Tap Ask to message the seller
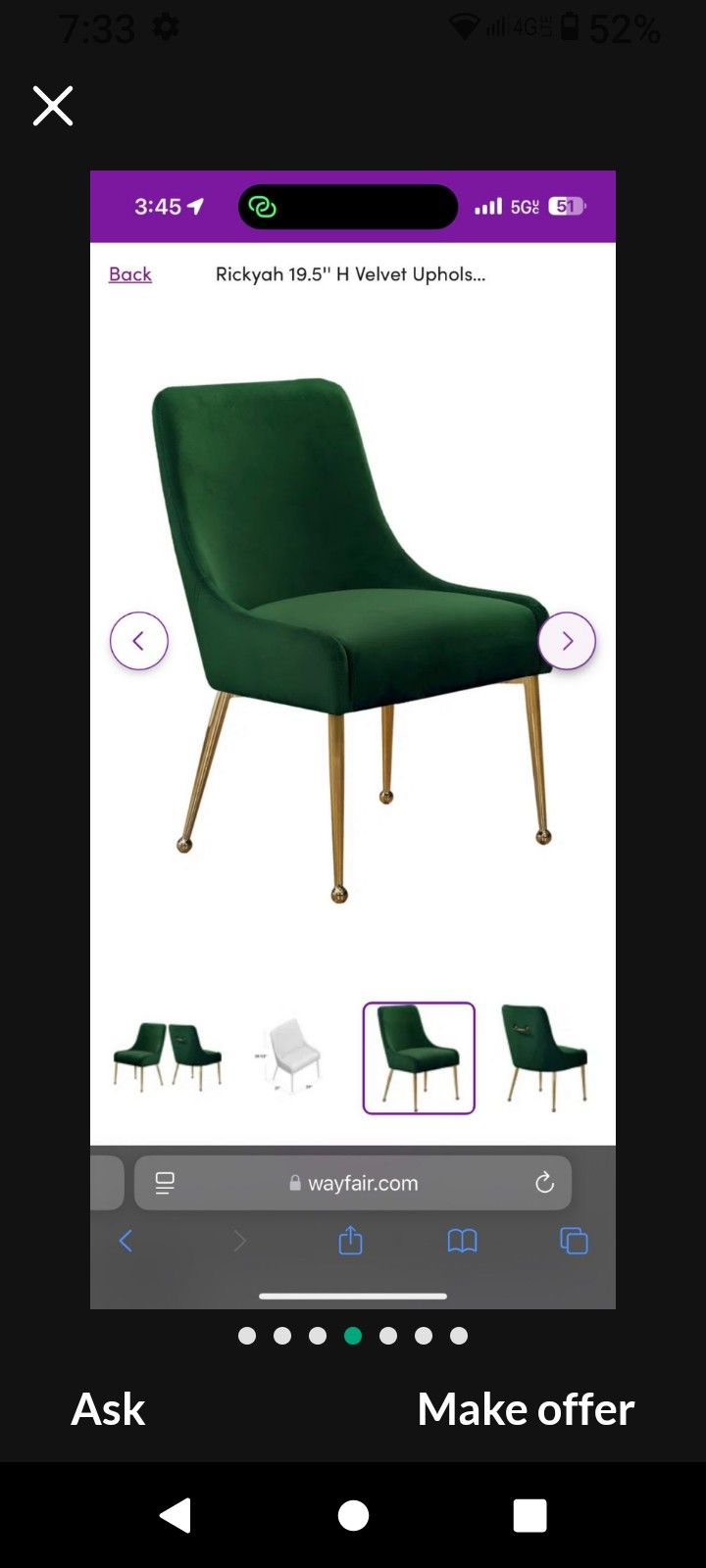 [108, 1409]
